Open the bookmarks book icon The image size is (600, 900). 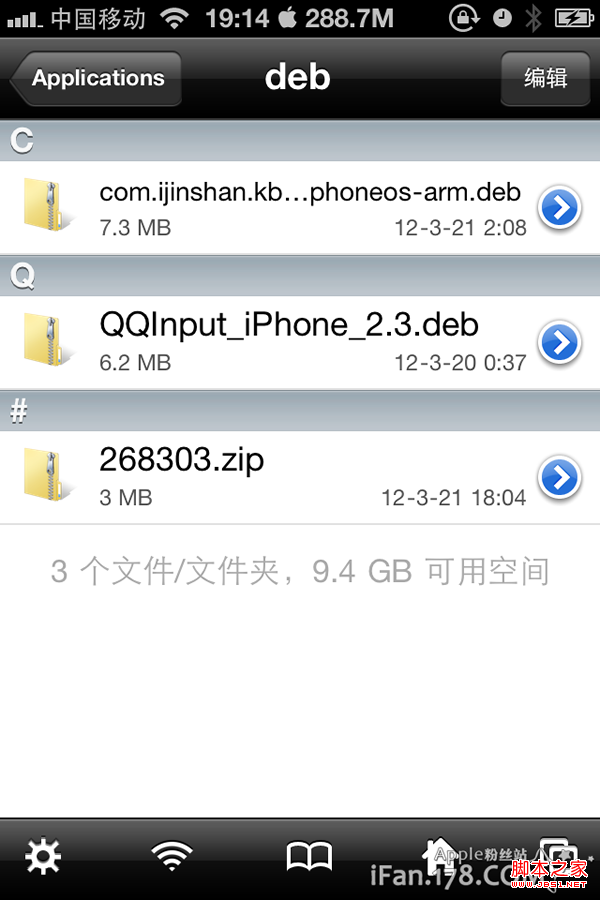coord(309,857)
